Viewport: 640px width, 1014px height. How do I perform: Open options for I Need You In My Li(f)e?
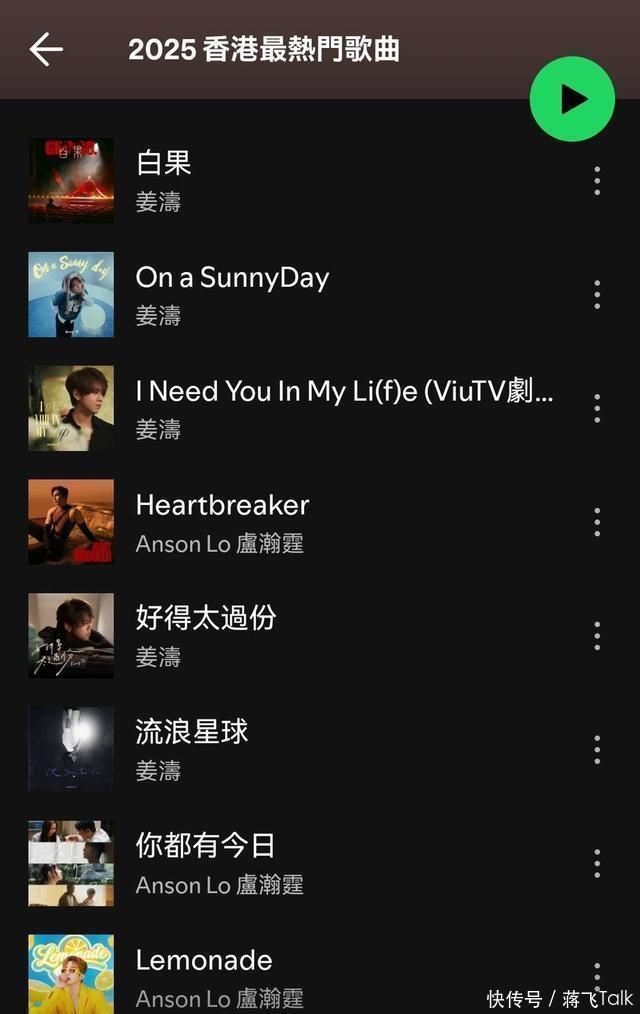coord(597,408)
